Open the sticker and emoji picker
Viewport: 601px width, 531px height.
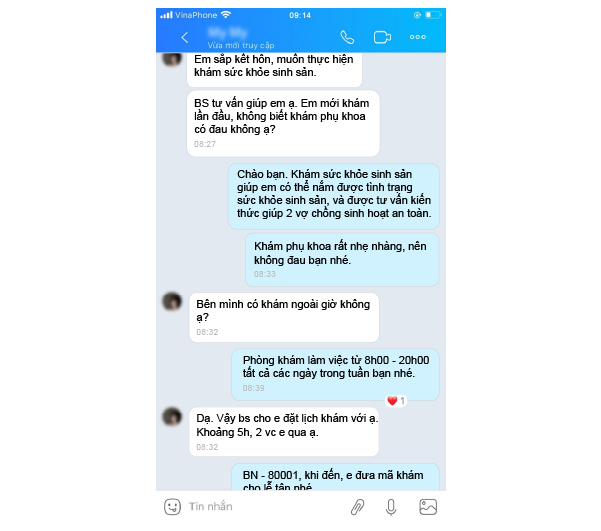(x=172, y=507)
